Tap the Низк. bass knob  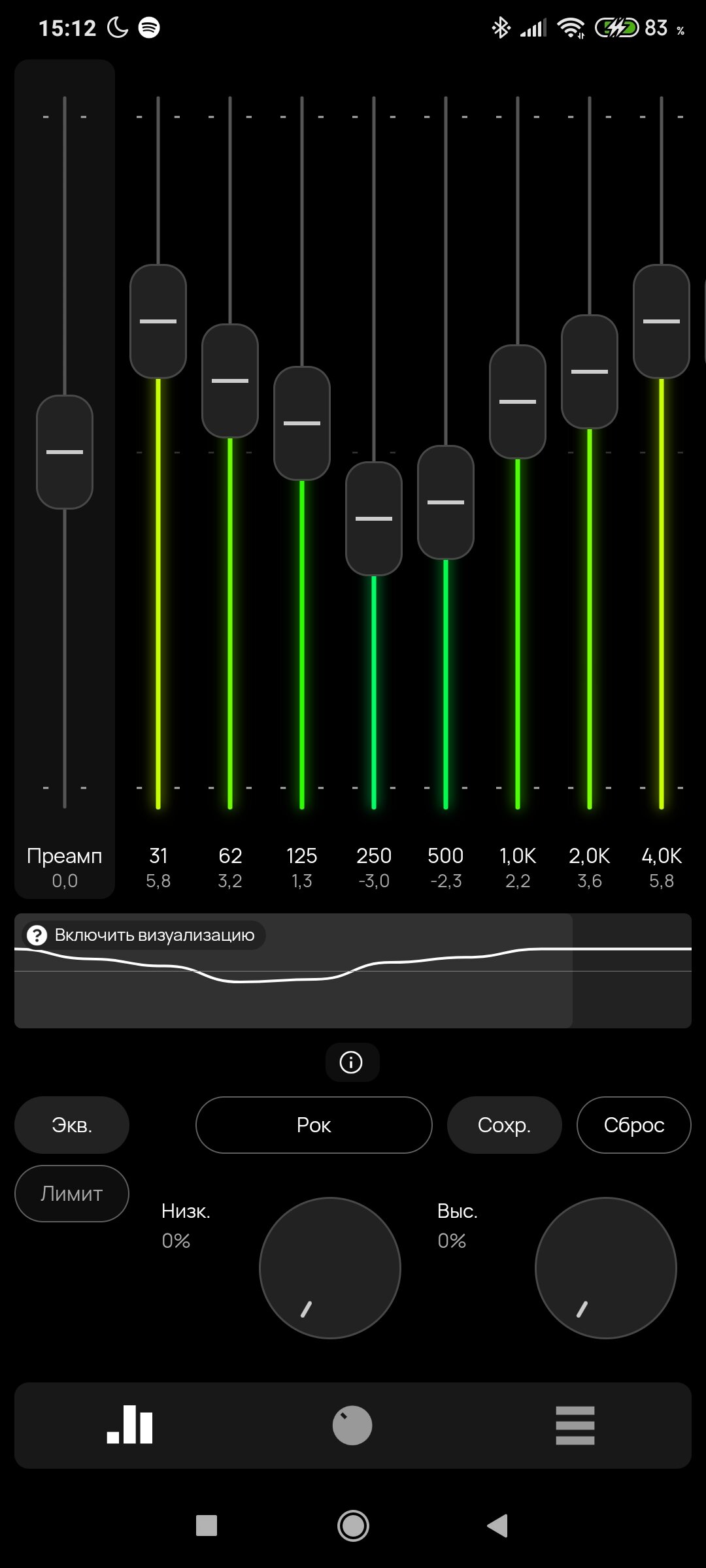(x=330, y=1268)
